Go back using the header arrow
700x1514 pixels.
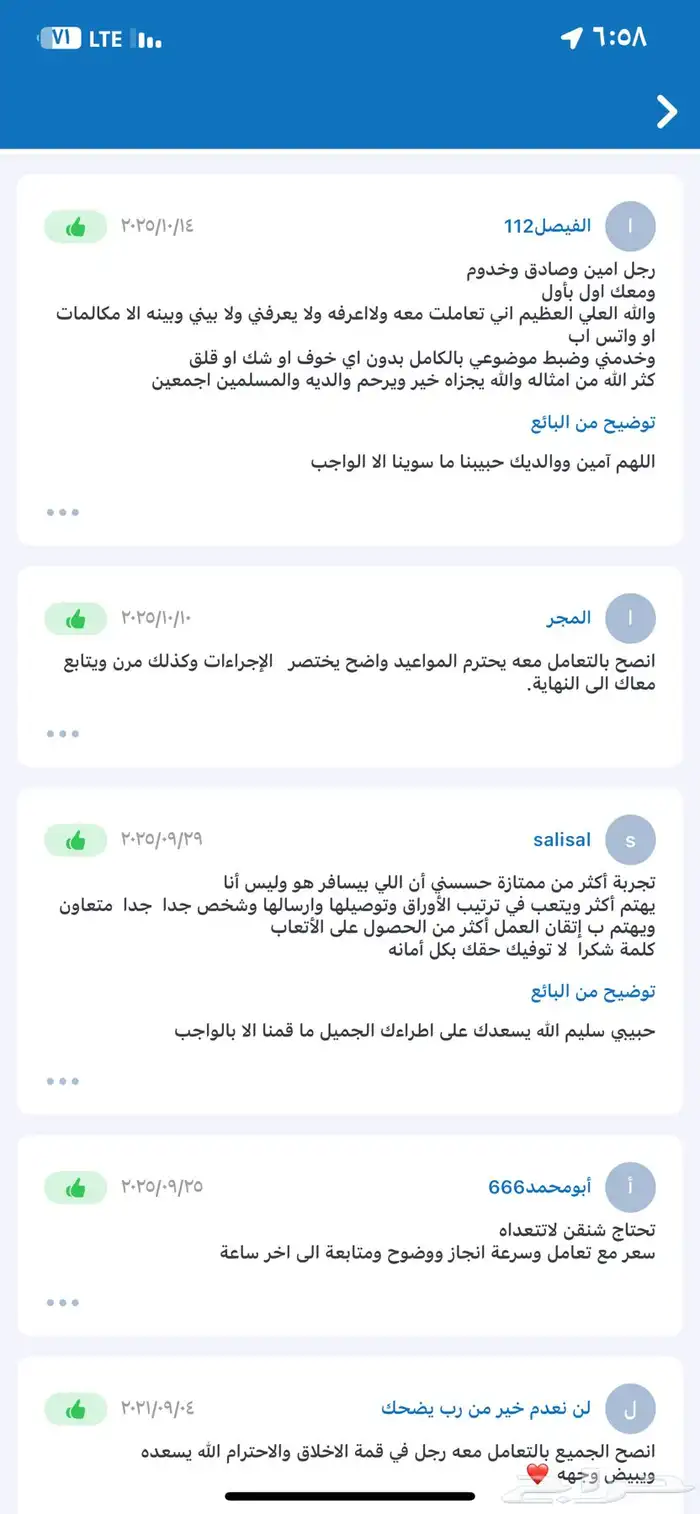click(667, 112)
